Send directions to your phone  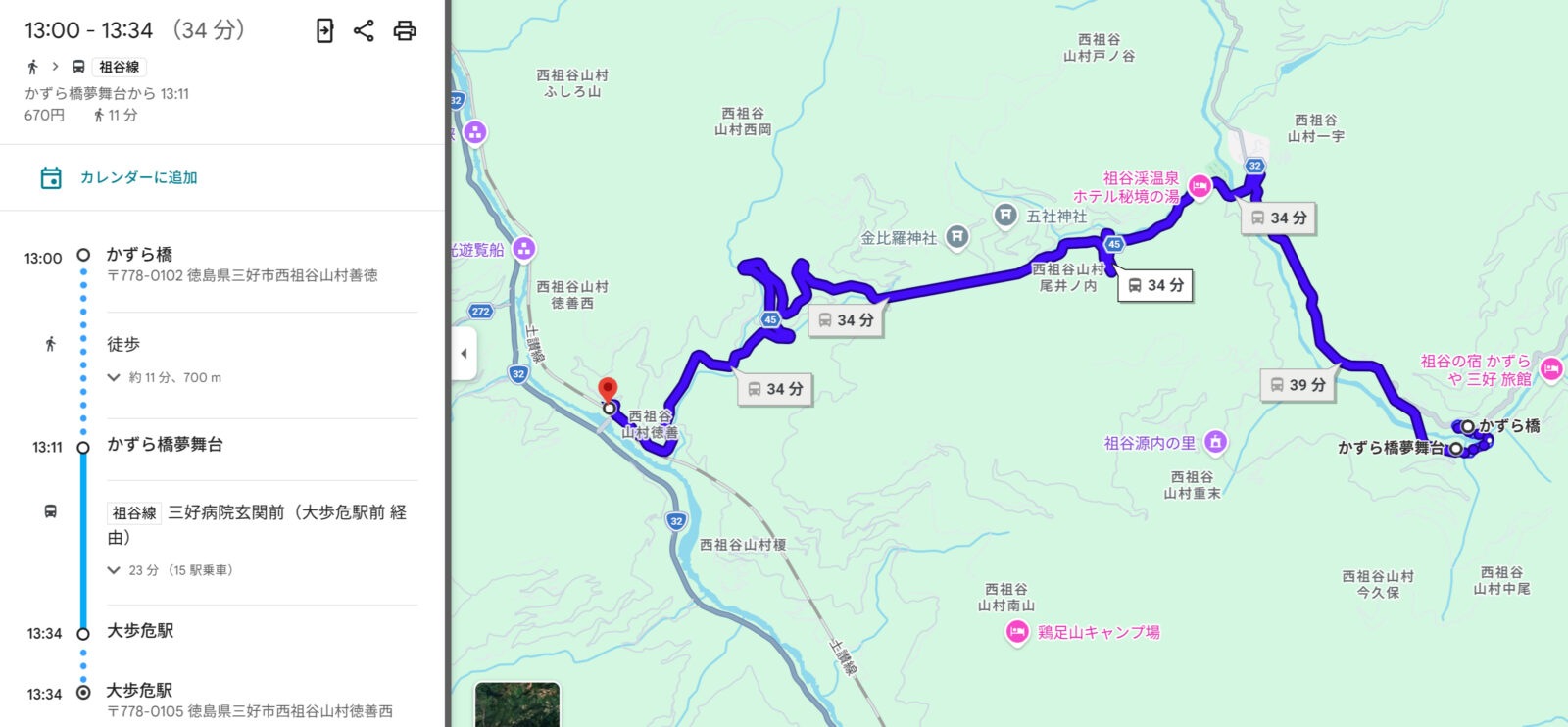[325, 30]
